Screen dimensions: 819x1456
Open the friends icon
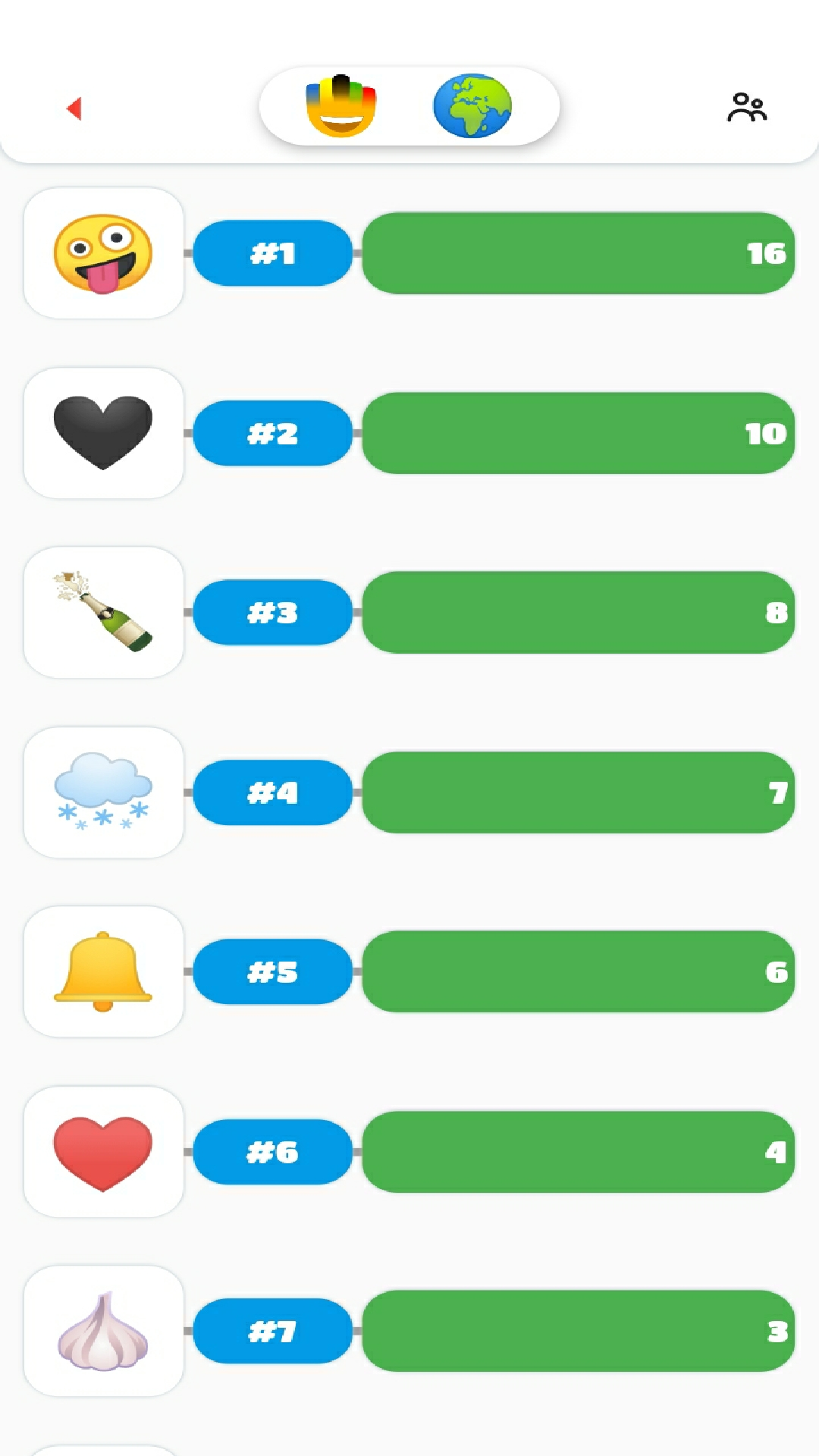click(747, 108)
